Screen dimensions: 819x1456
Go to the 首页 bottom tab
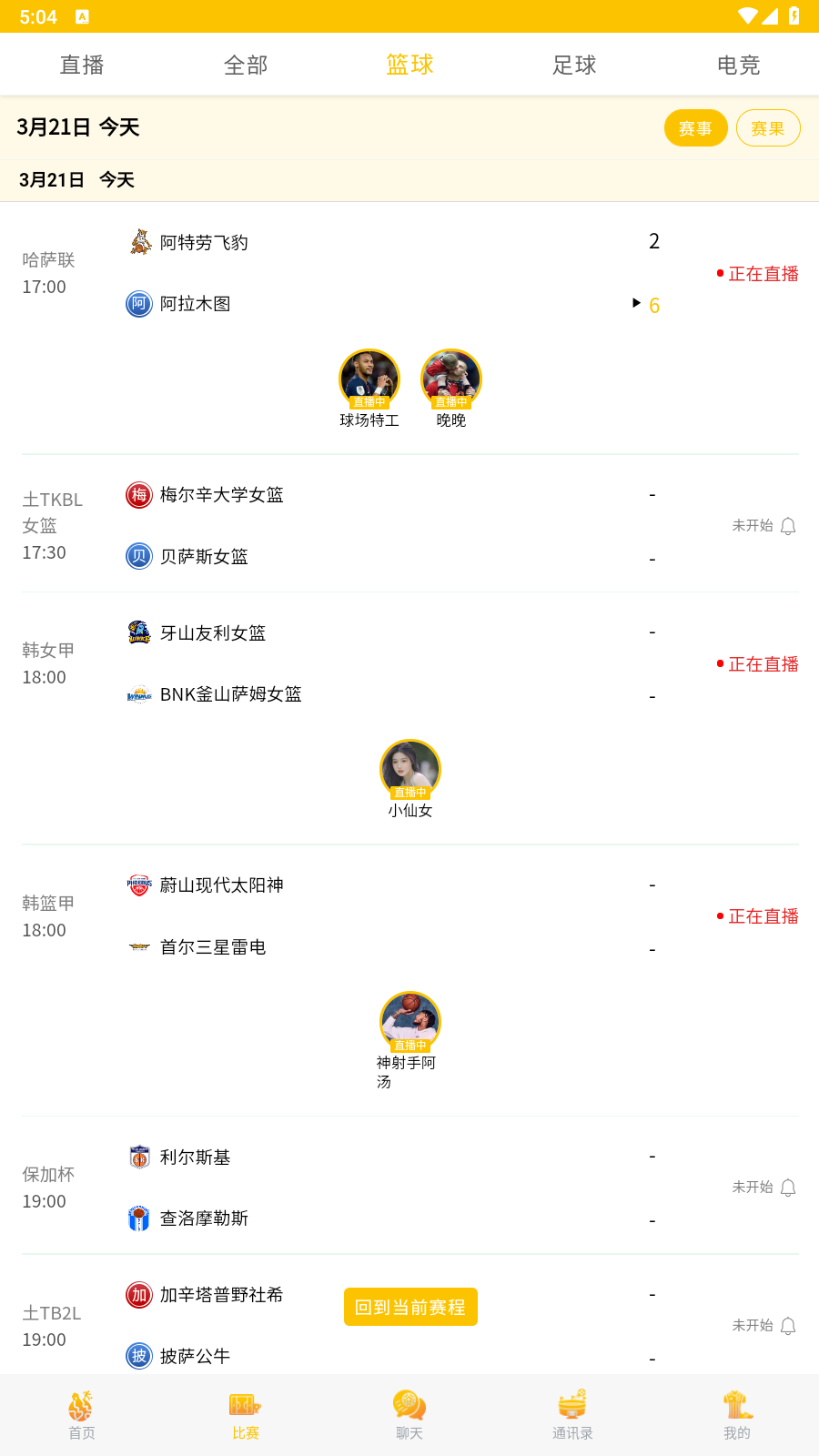(x=82, y=1415)
